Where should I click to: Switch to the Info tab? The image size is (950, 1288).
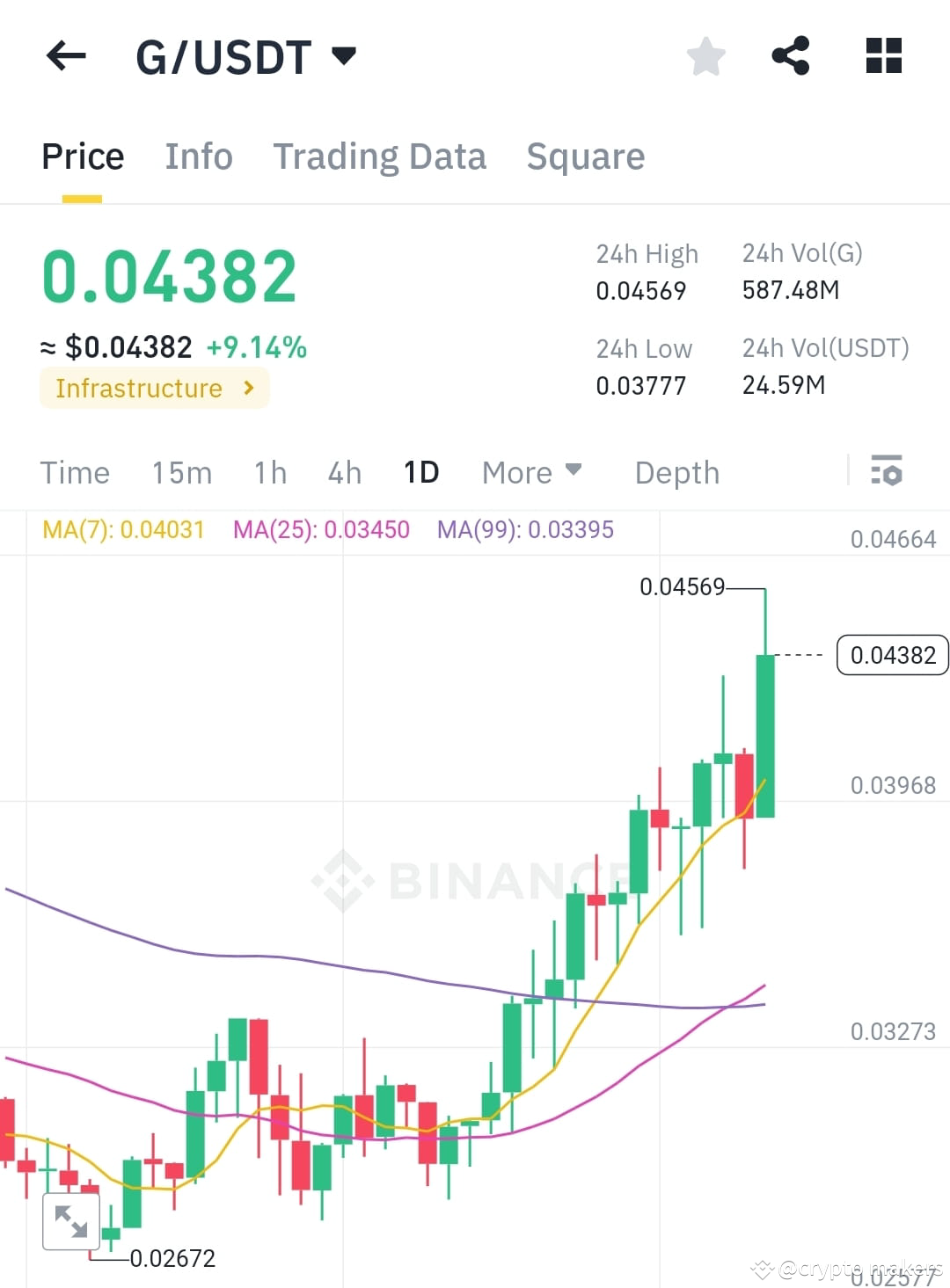(198, 156)
